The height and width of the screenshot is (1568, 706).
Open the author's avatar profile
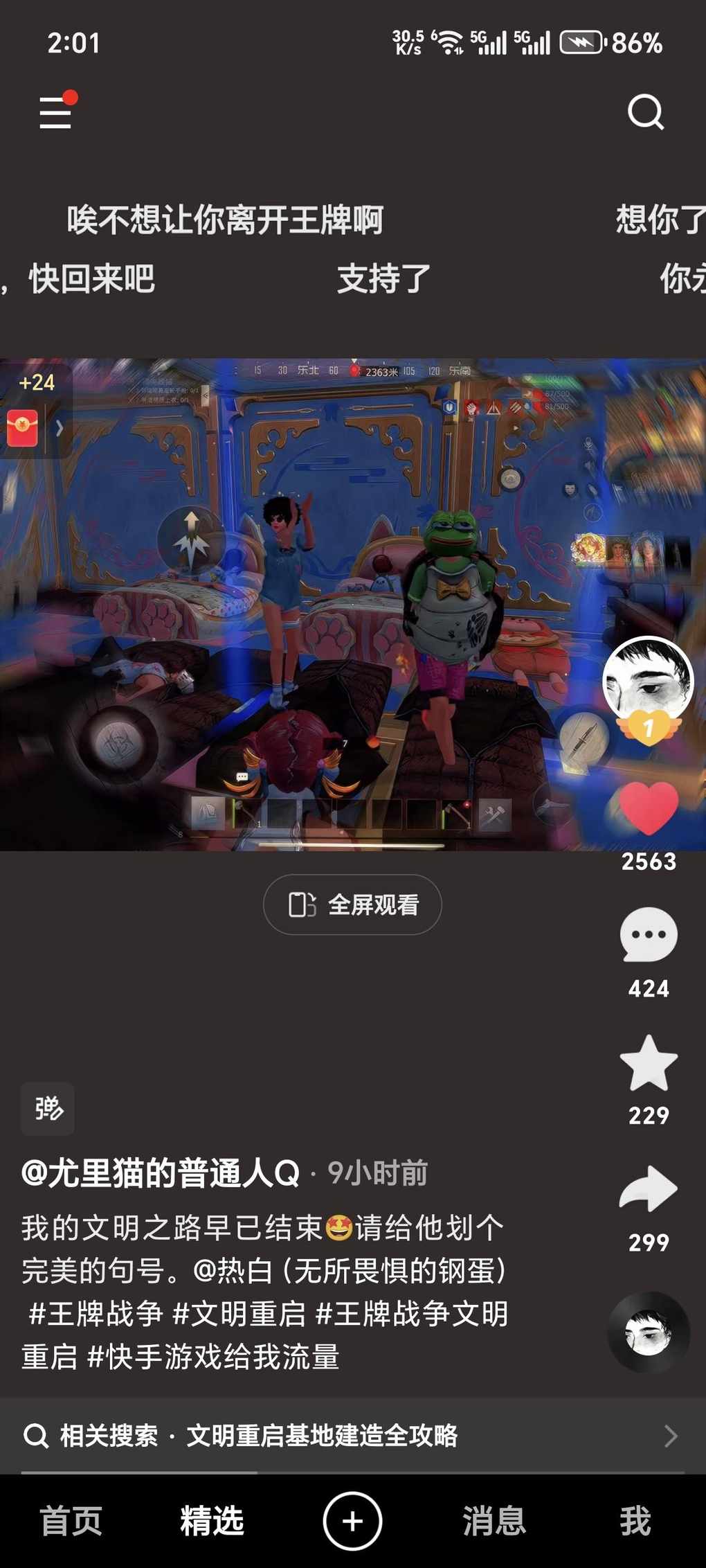point(647,681)
